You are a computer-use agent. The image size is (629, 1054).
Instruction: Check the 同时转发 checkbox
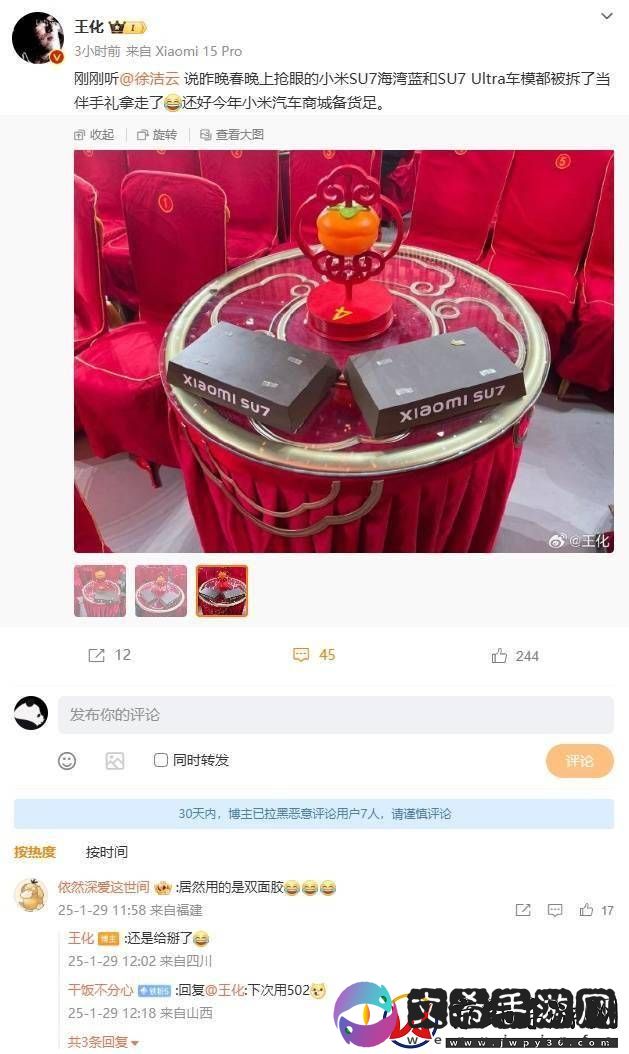[x=160, y=760]
